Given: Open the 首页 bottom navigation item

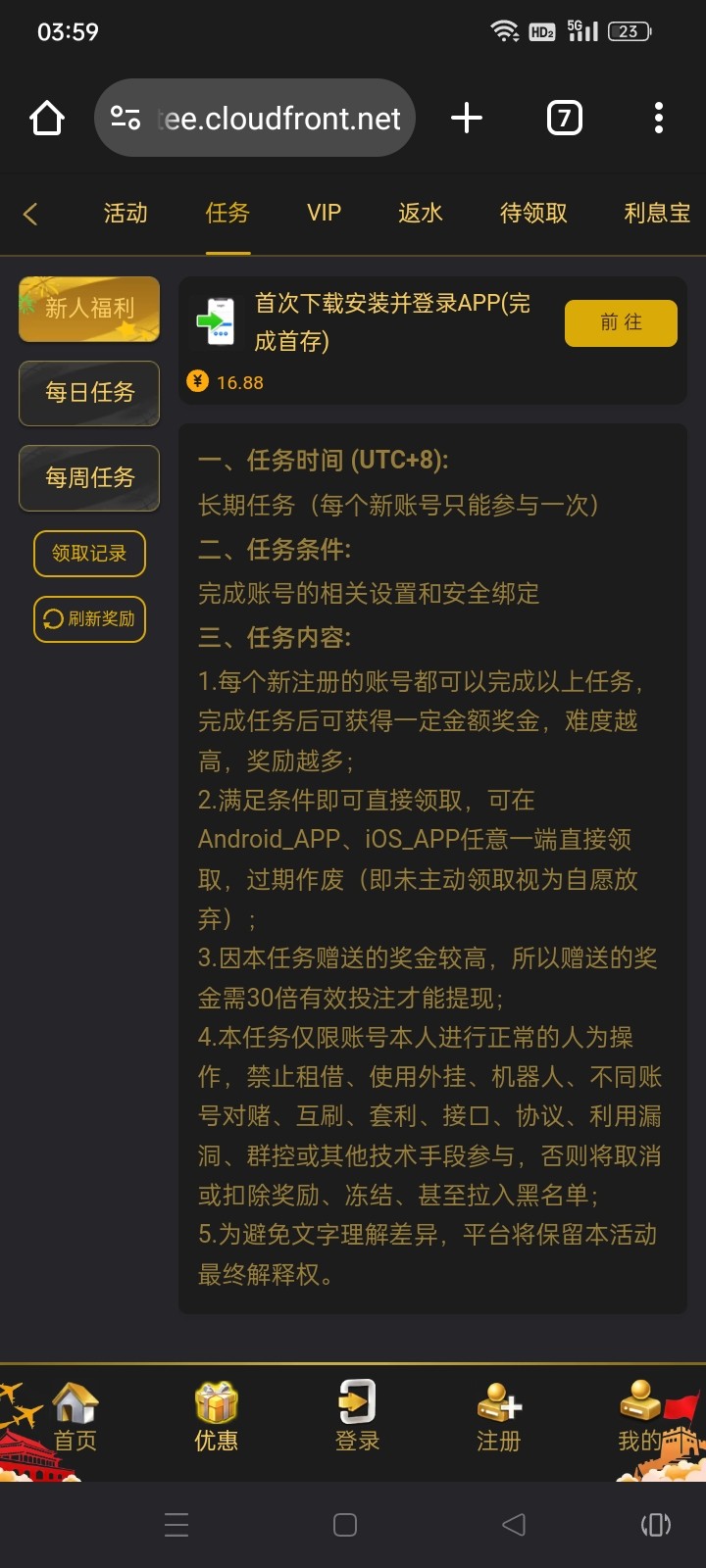Looking at the screenshot, I should point(75,1417).
